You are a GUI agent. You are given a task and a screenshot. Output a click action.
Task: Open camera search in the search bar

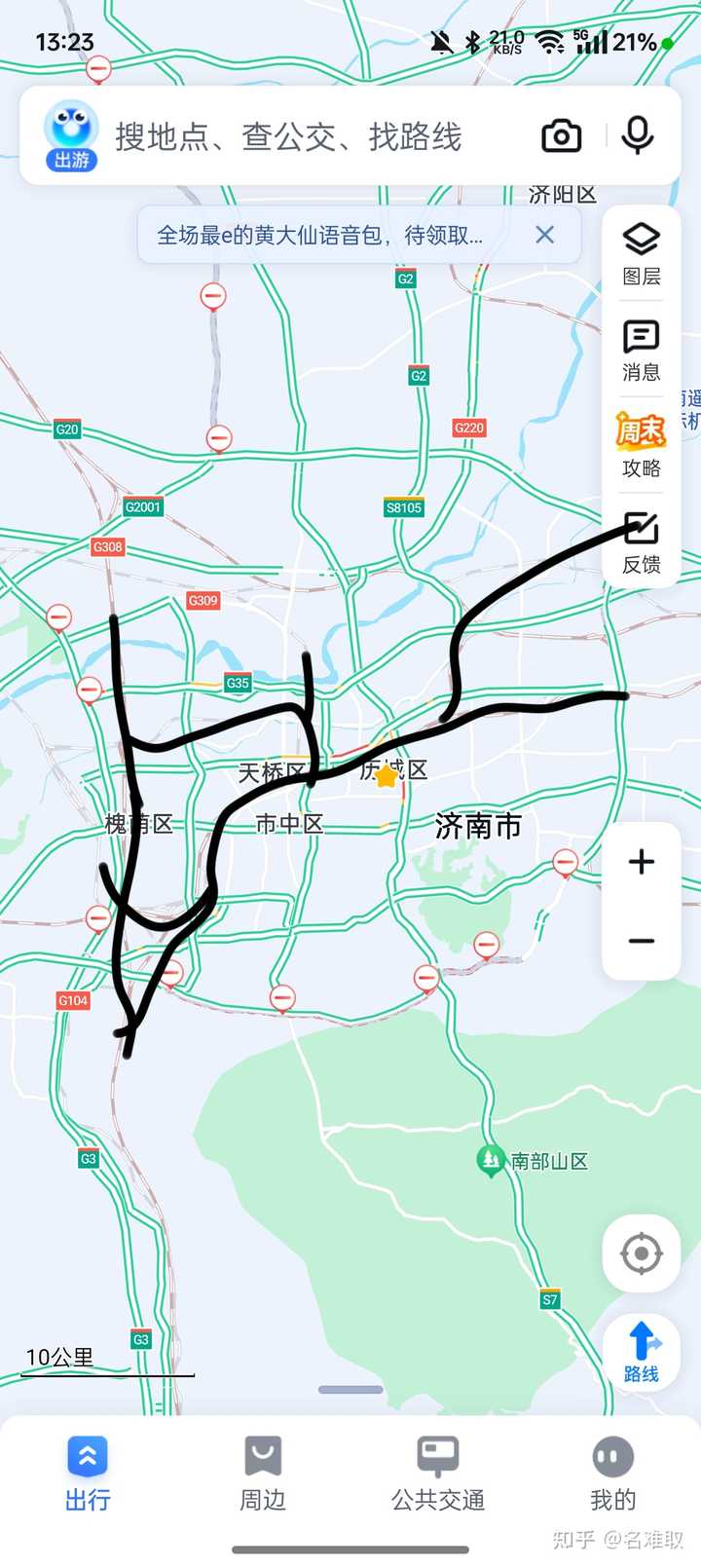point(561,136)
